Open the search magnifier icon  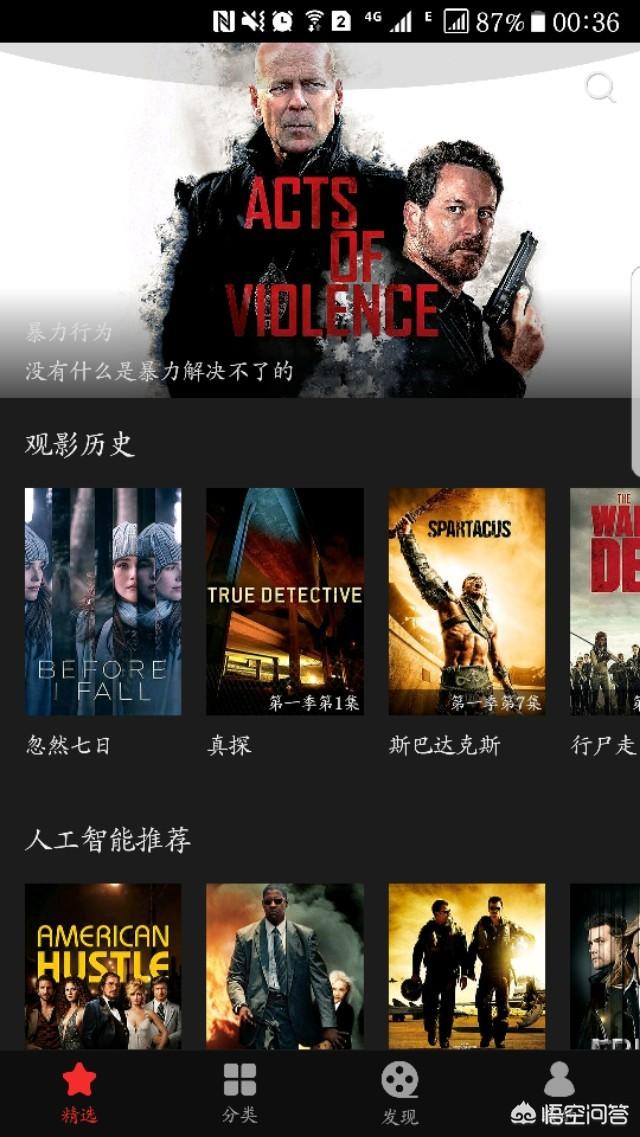(x=600, y=88)
